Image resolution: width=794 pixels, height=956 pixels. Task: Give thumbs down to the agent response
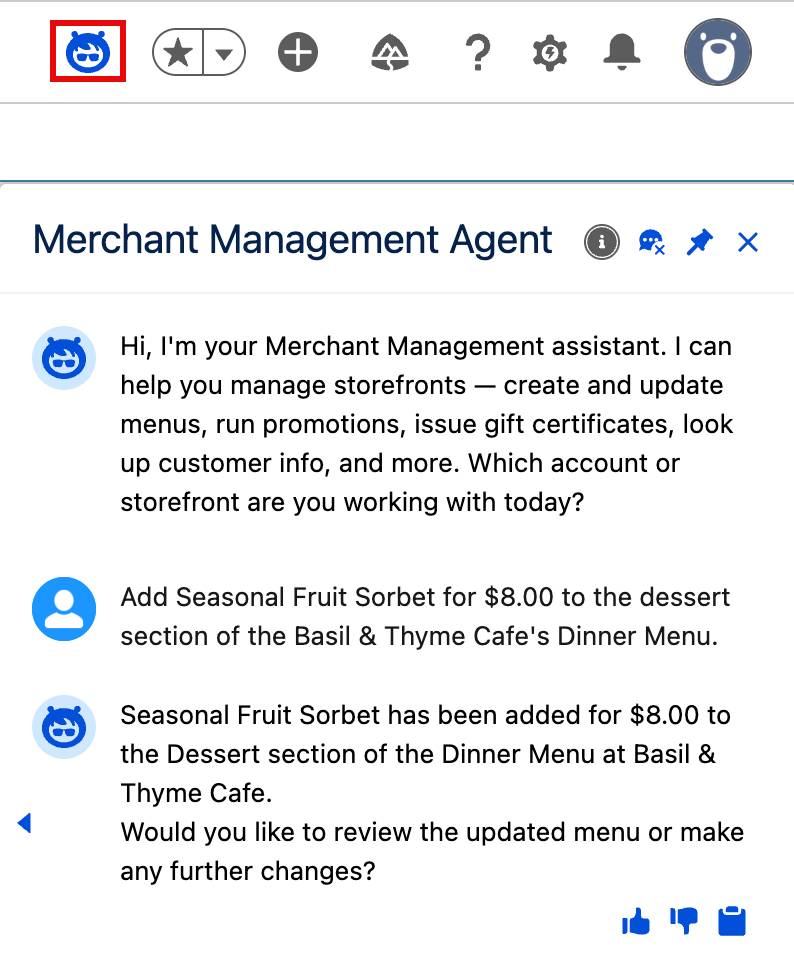(x=684, y=921)
